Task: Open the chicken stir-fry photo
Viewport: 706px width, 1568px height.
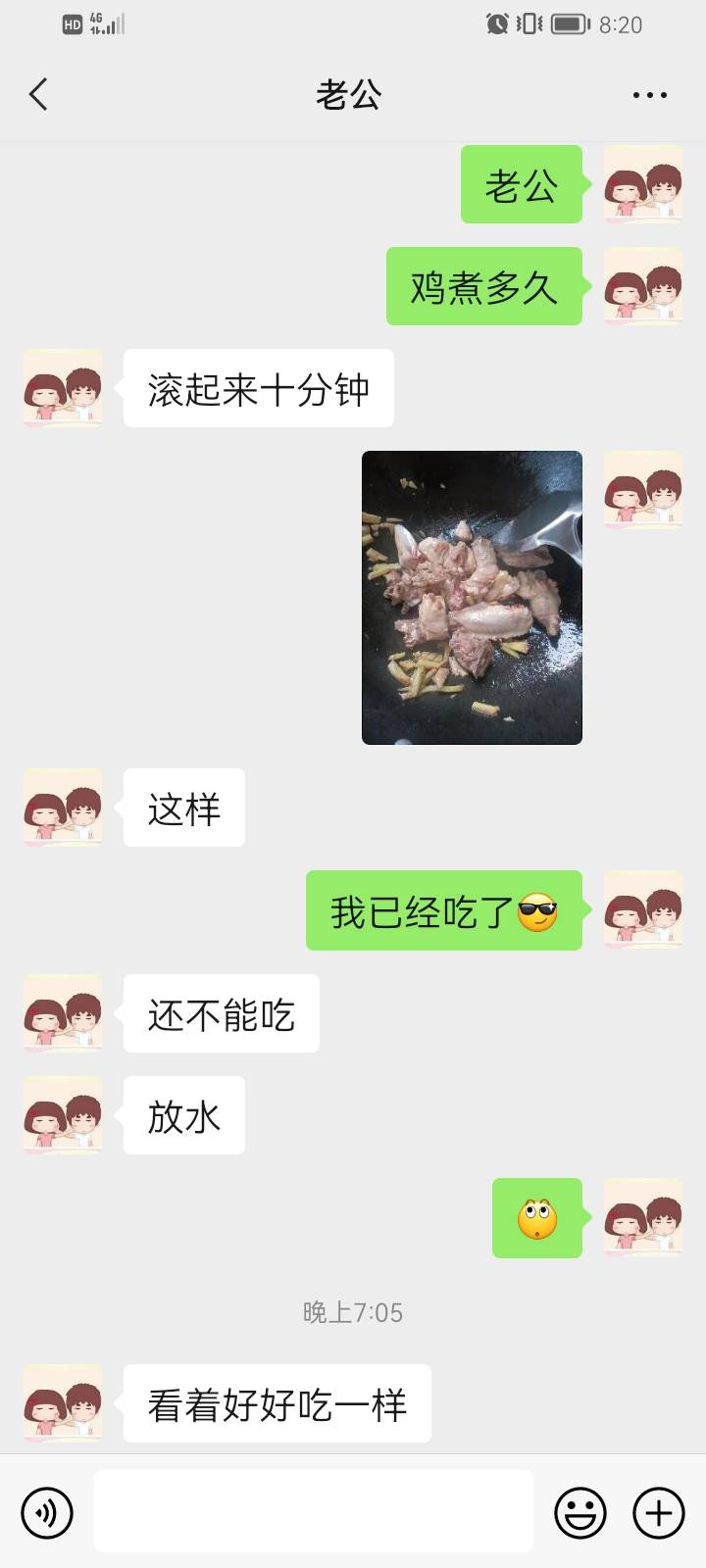Action: click(x=472, y=596)
